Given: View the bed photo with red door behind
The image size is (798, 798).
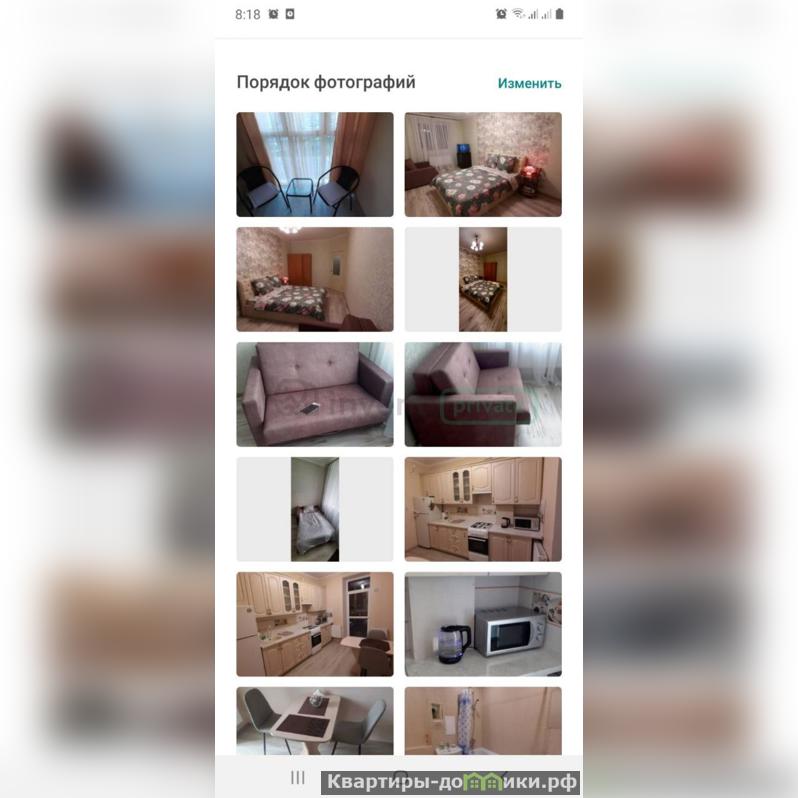Looking at the screenshot, I should click(315, 279).
